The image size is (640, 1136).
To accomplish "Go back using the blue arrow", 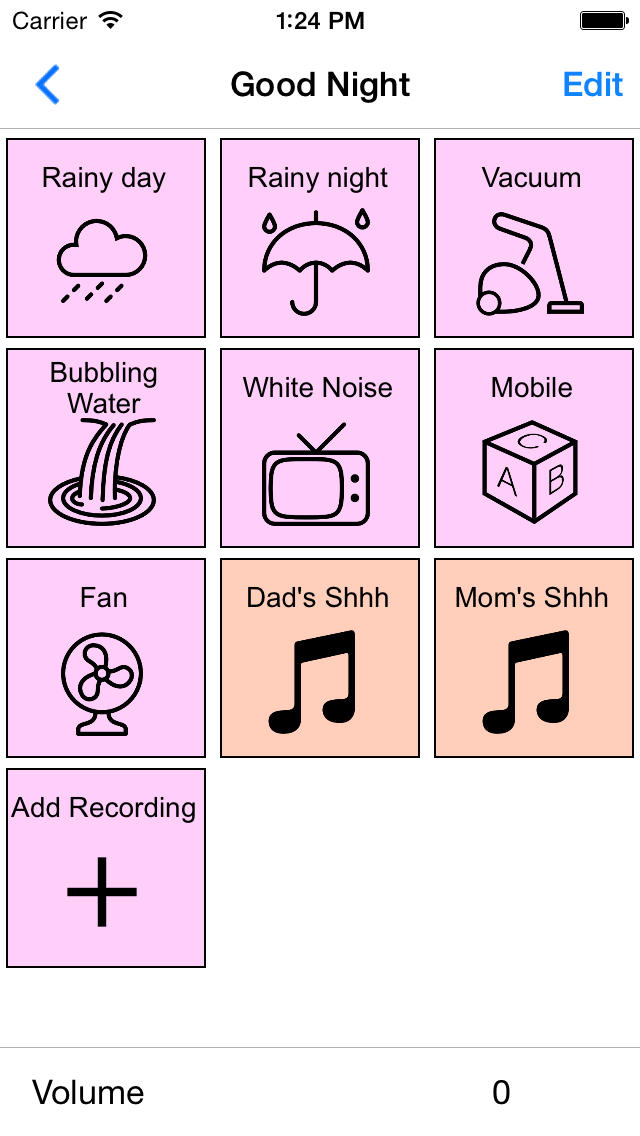I will point(48,85).
